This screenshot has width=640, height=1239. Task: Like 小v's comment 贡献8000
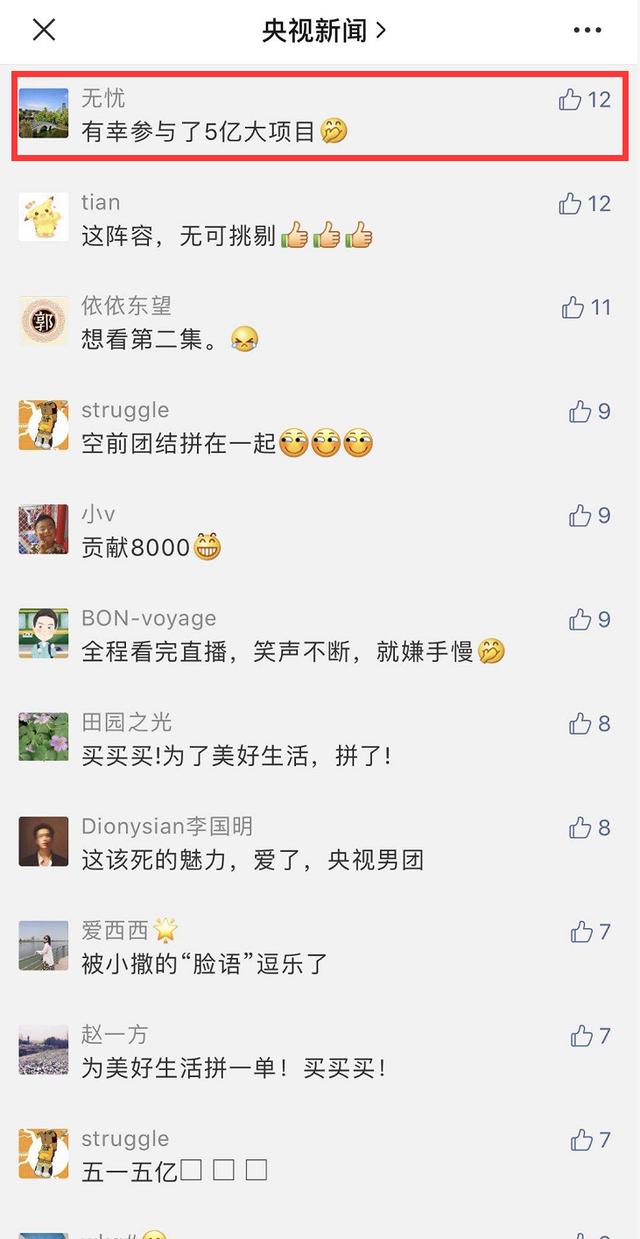[580, 516]
